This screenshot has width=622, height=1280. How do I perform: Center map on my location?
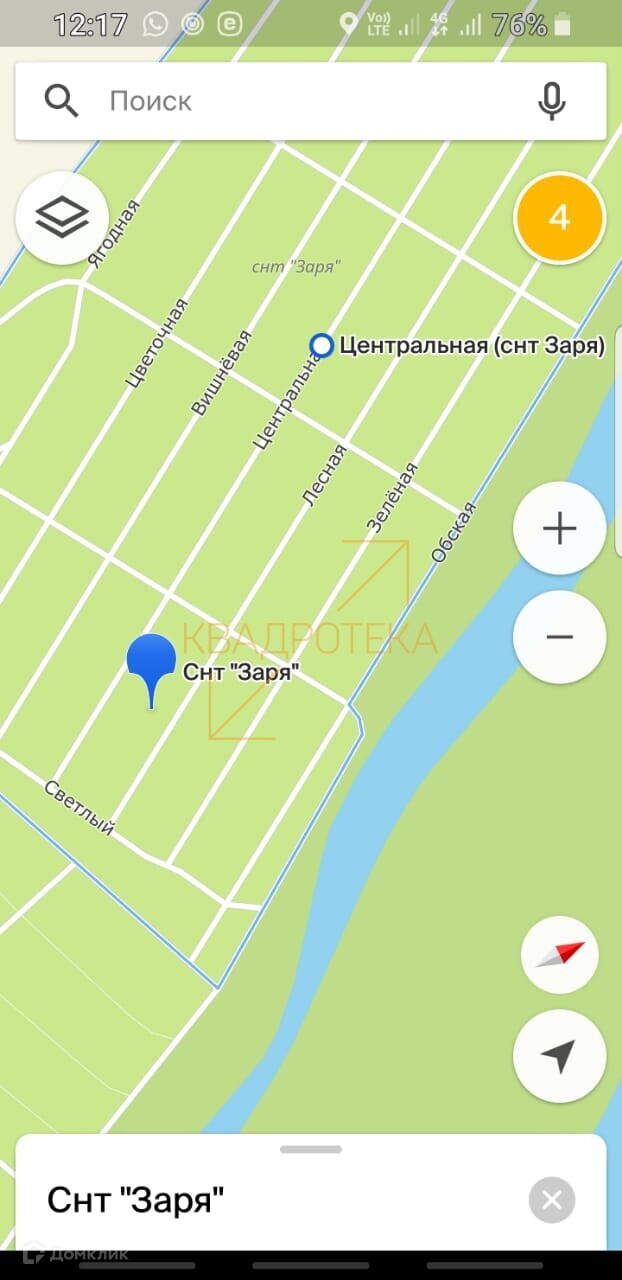[x=559, y=1056]
